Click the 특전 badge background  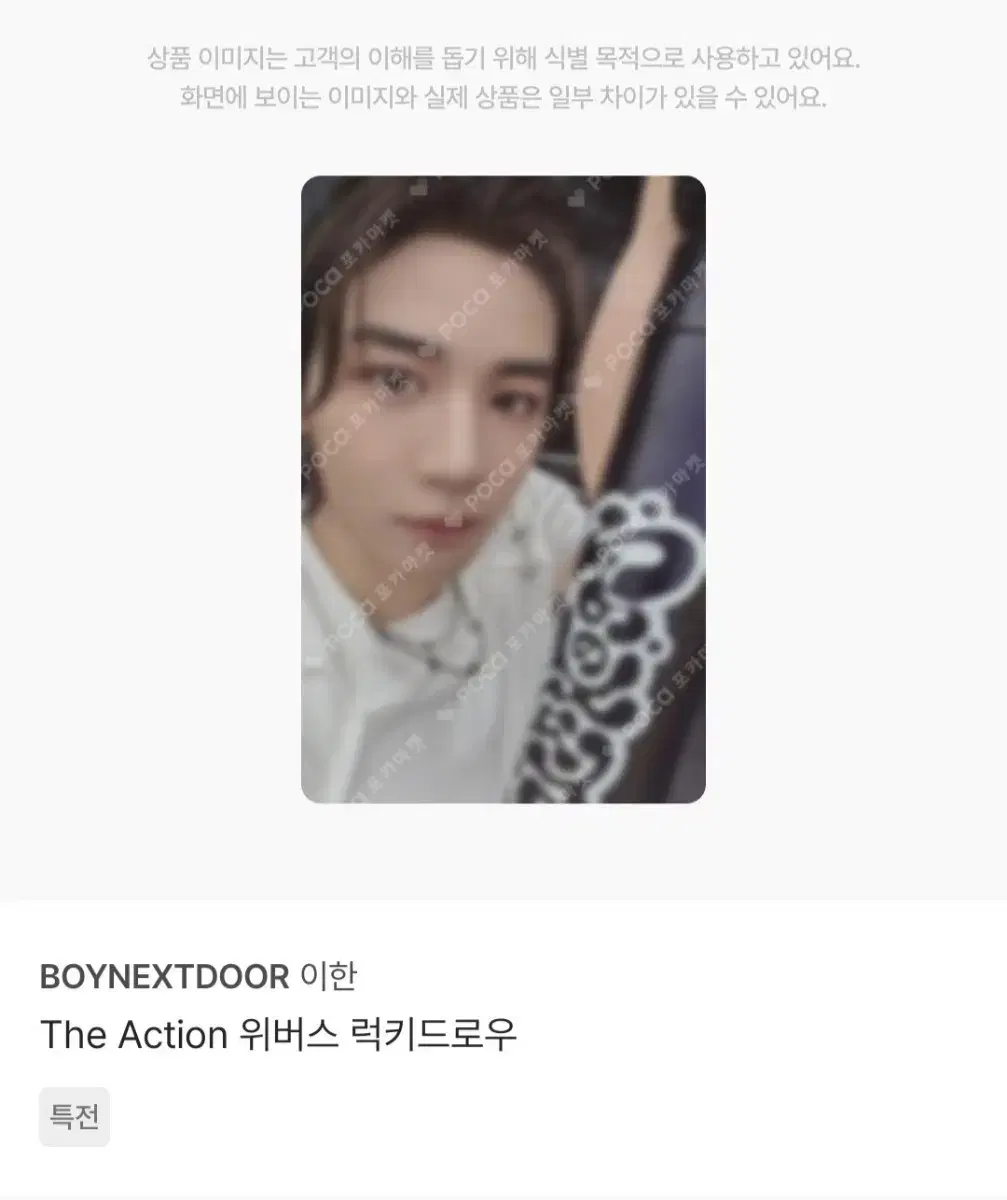tap(75, 1118)
